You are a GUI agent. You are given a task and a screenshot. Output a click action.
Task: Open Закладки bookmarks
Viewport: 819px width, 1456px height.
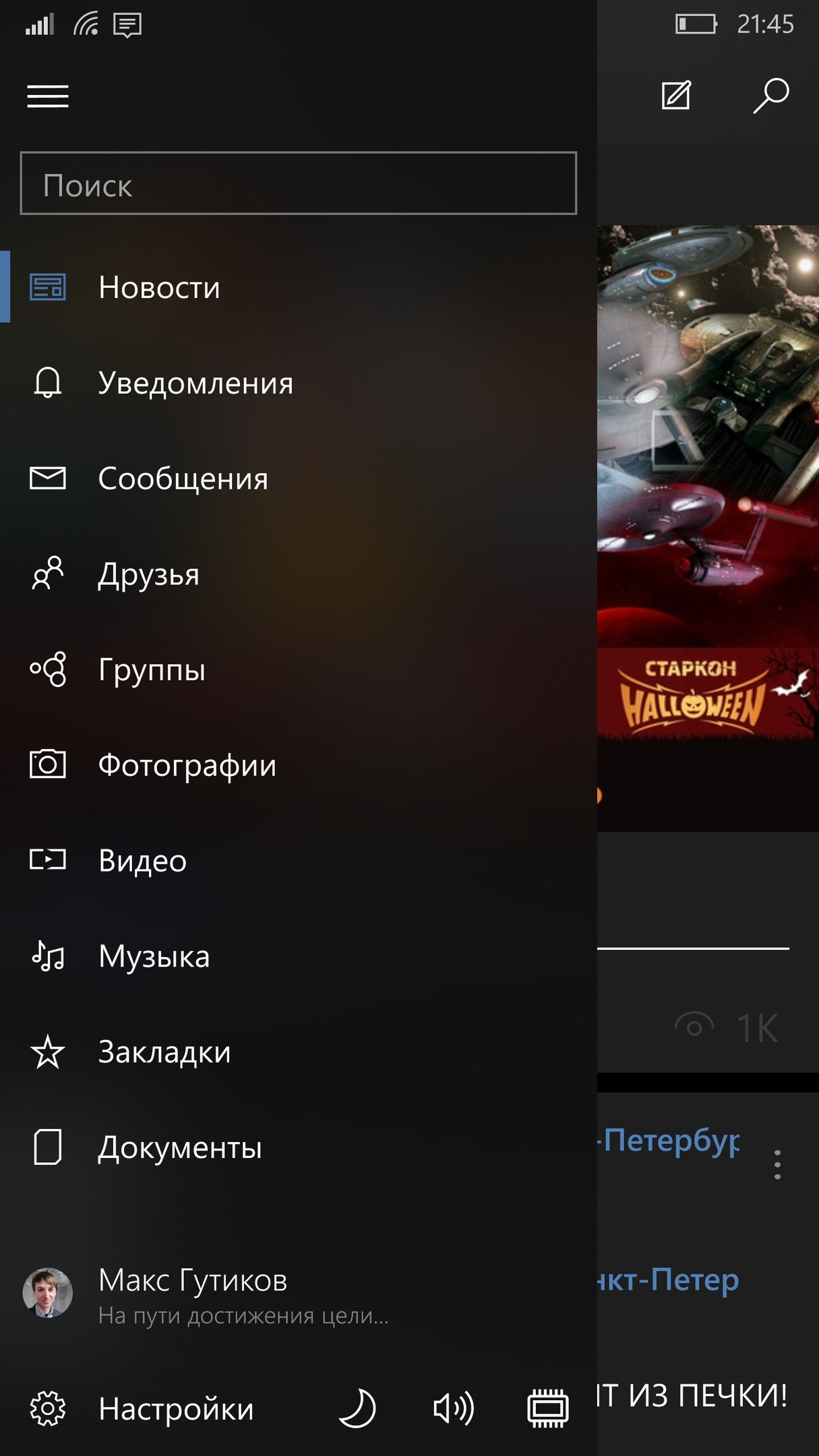164,1052
